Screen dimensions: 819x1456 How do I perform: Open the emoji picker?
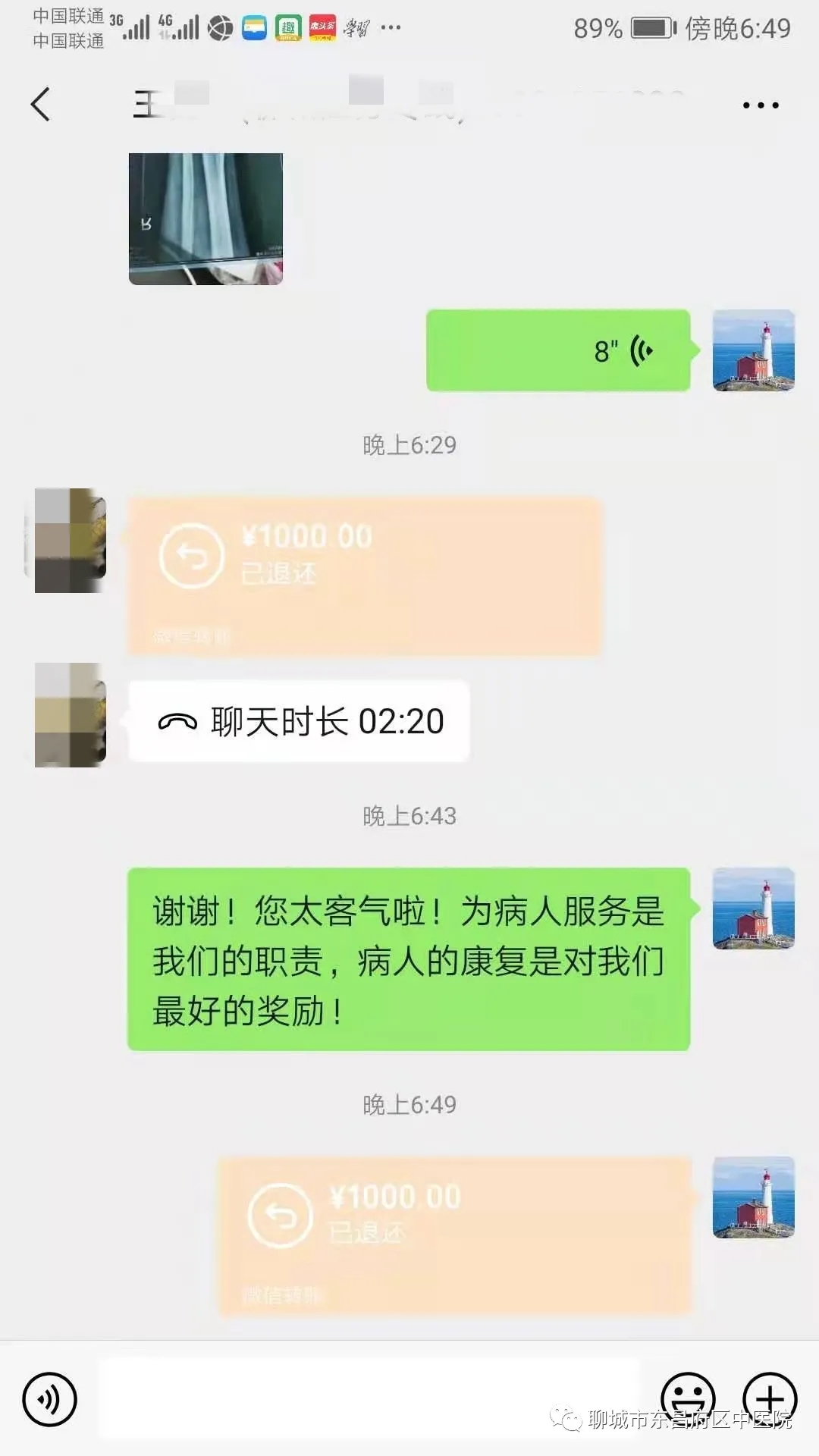pos(688,1397)
